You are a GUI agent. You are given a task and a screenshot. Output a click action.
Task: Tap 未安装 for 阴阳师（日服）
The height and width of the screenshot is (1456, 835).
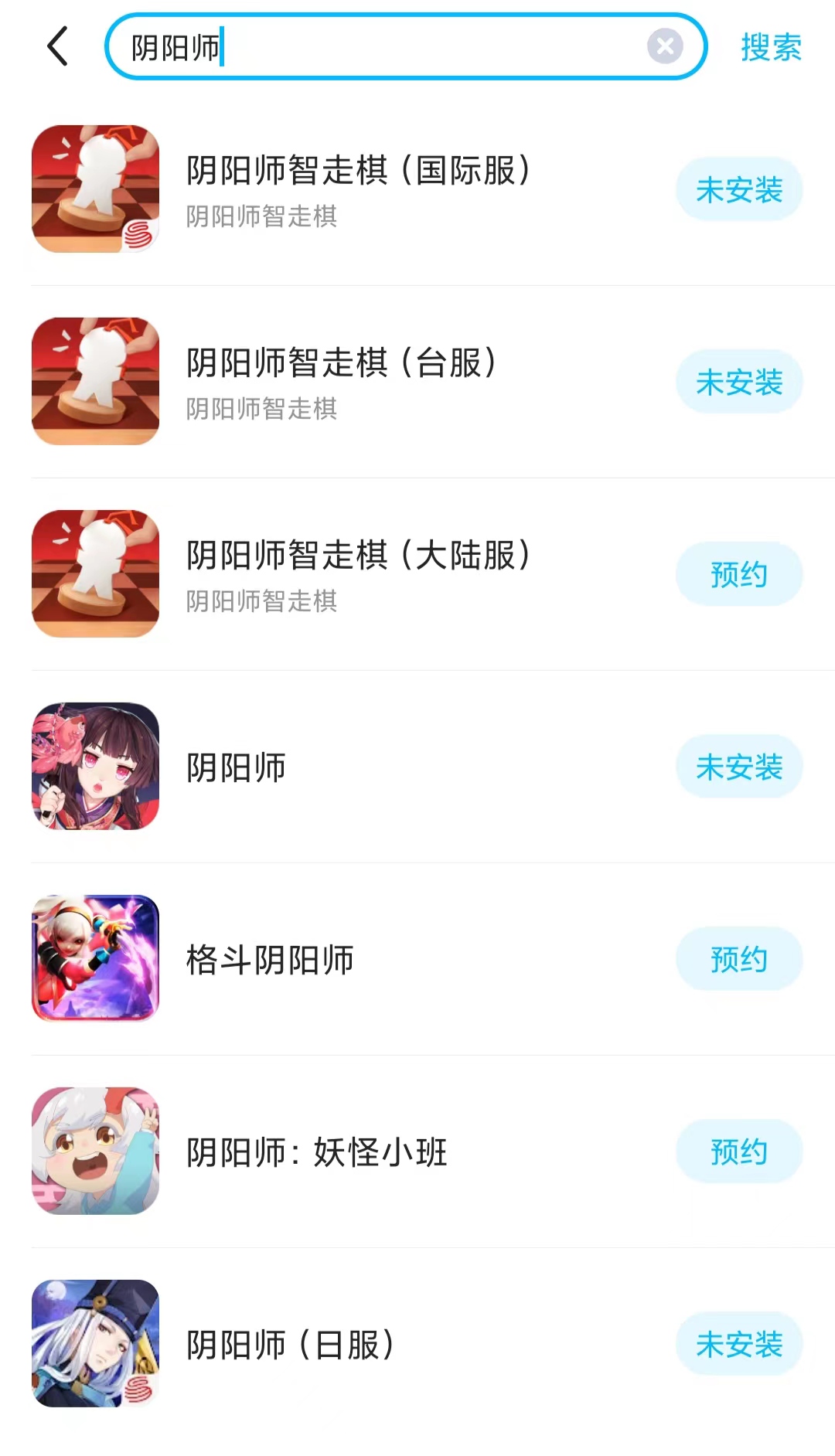pyautogui.click(x=739, y=1344)
